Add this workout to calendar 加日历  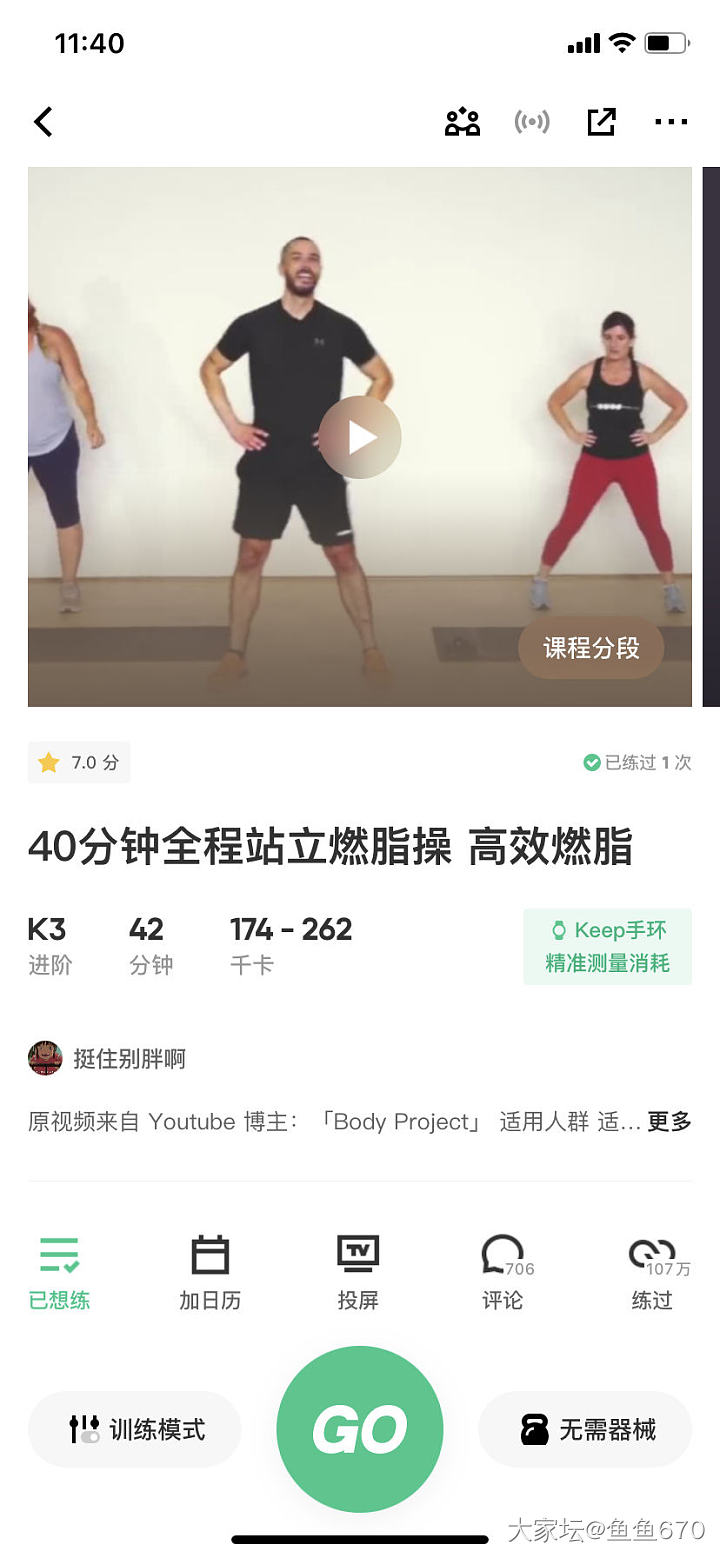(x=210, y=1272)
